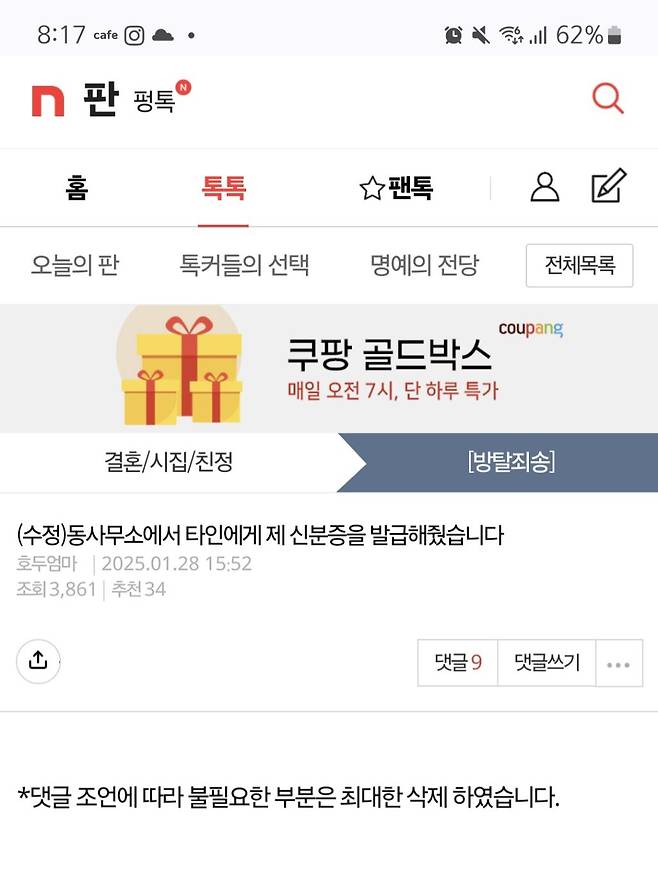The image size is (658, 886).
Task: Tap 댓글쓰기 to write a comment
Action: [546, 662]
